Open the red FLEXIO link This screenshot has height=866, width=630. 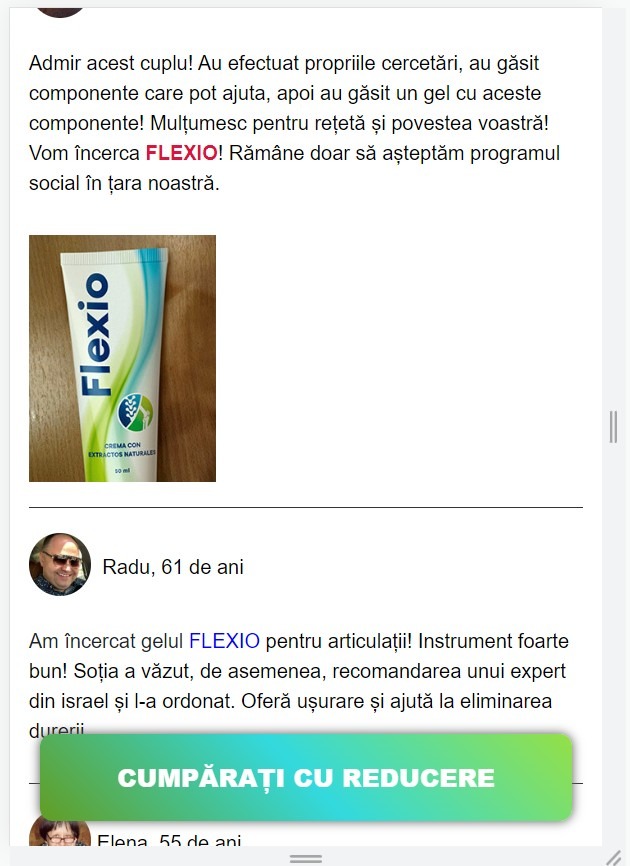click(x=181, y=153)
